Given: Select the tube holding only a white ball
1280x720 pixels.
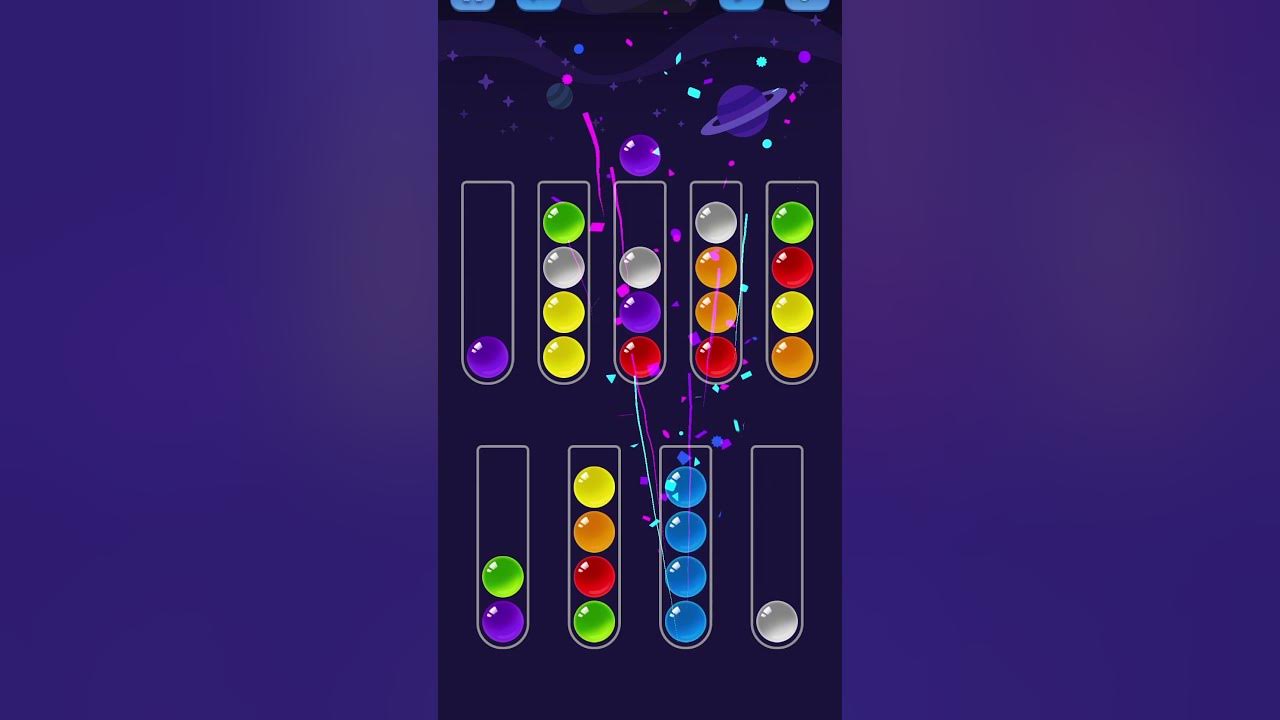Looking at the screenshot, I should [x=777, y=547].
